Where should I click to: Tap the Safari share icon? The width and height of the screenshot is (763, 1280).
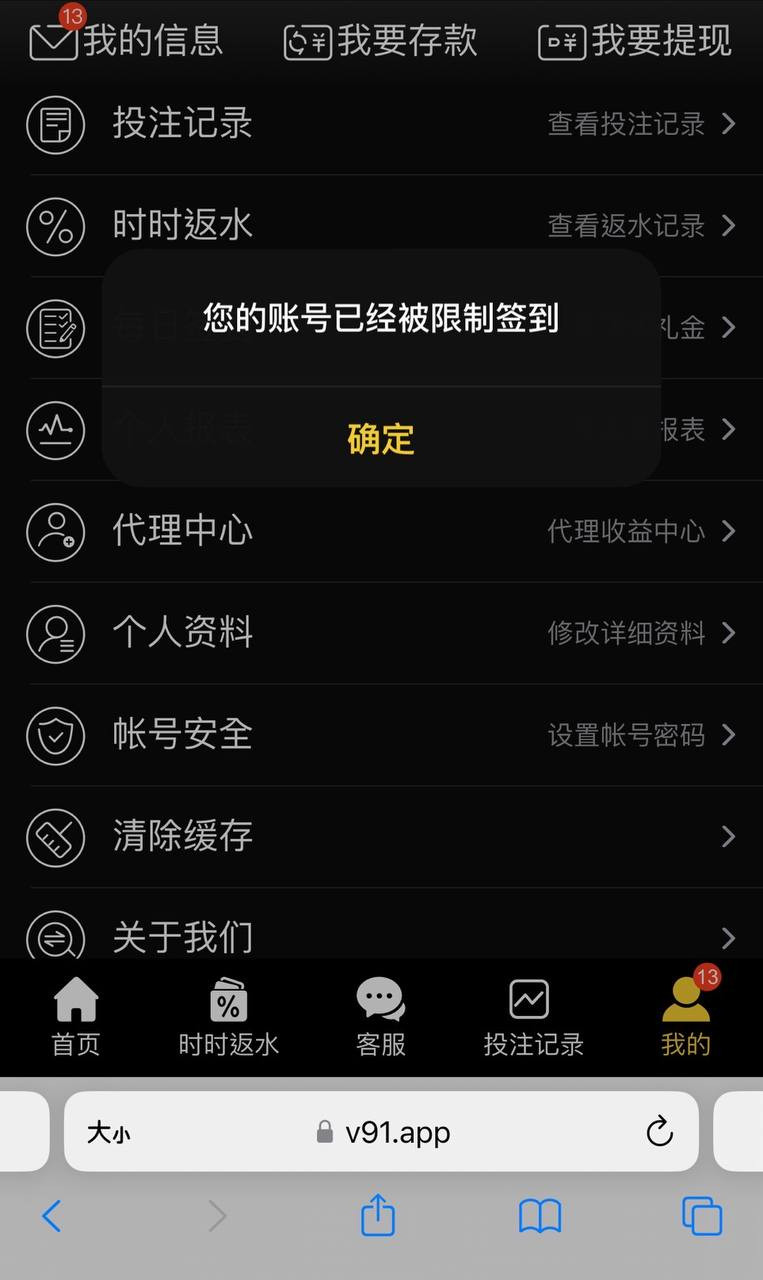click(378, 1216)
